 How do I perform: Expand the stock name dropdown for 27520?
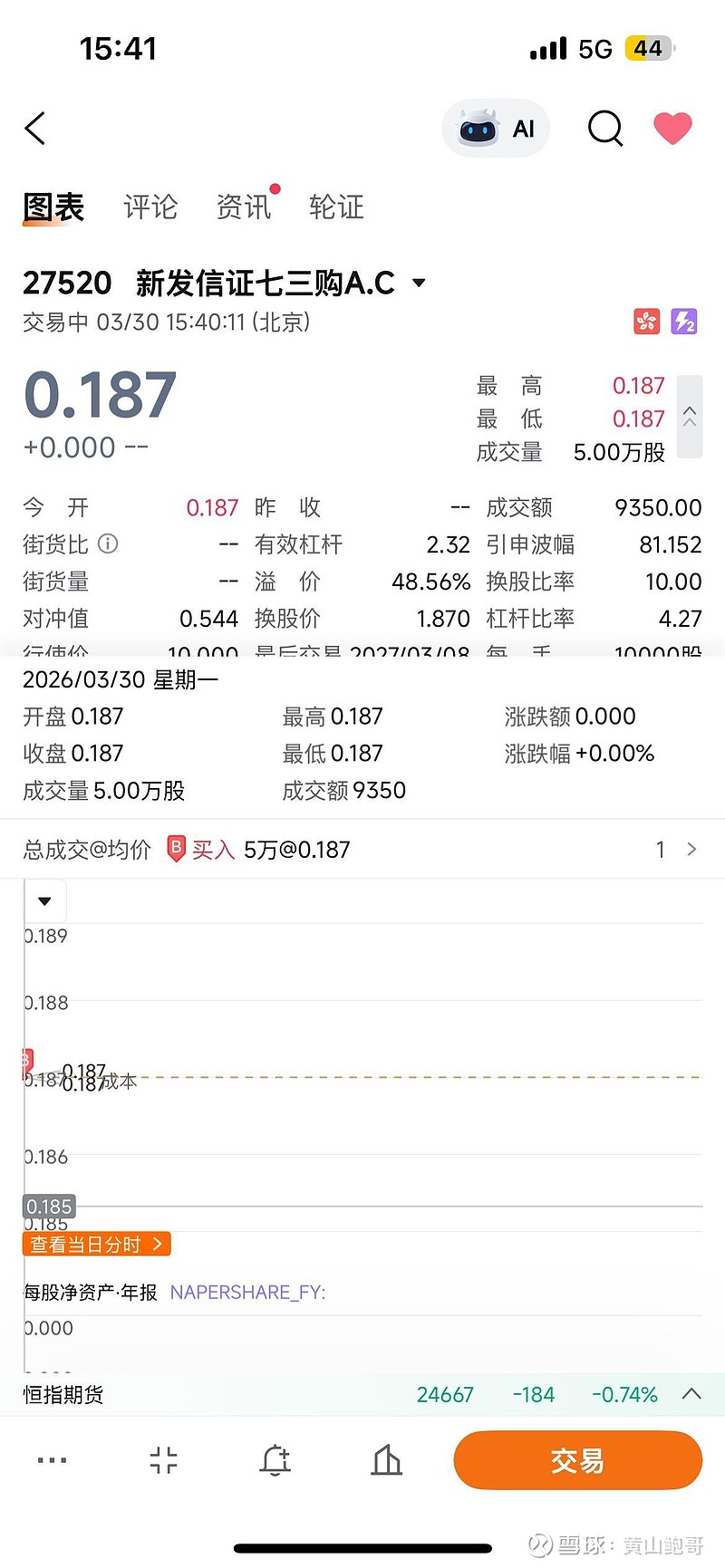coord(419,283)
